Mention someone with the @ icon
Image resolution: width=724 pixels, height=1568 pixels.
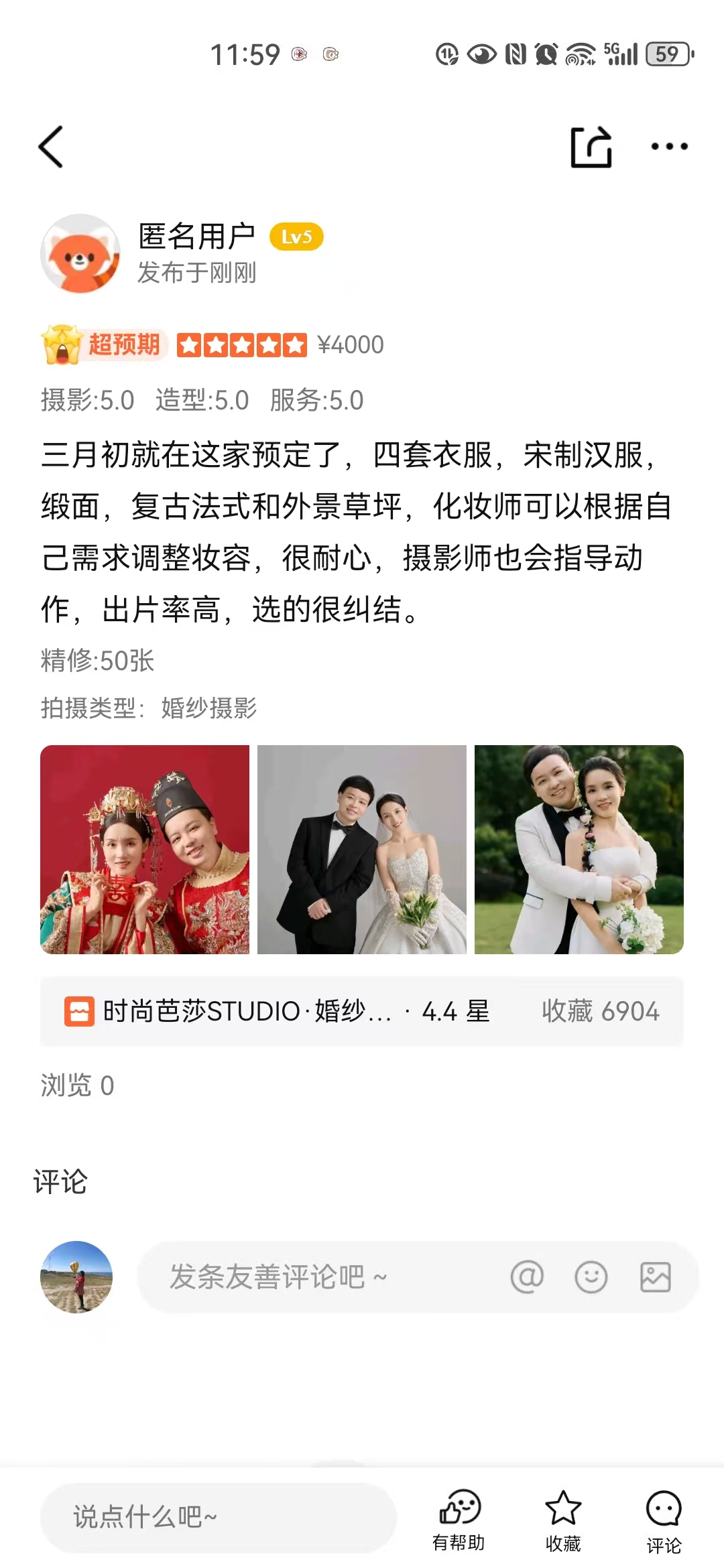coord(527,1277)
